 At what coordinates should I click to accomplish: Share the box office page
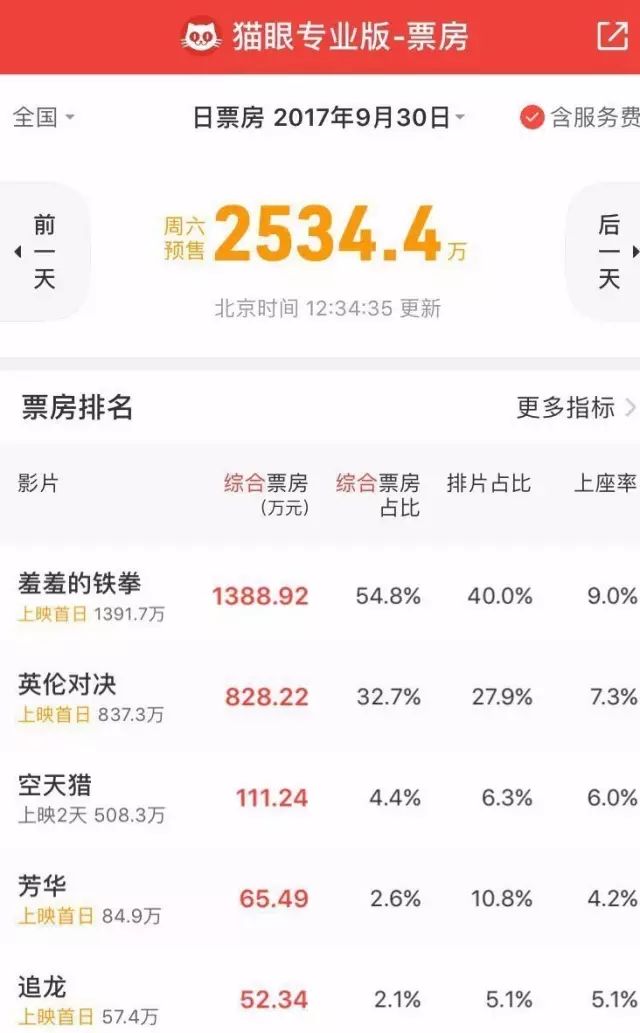[612, 36]
